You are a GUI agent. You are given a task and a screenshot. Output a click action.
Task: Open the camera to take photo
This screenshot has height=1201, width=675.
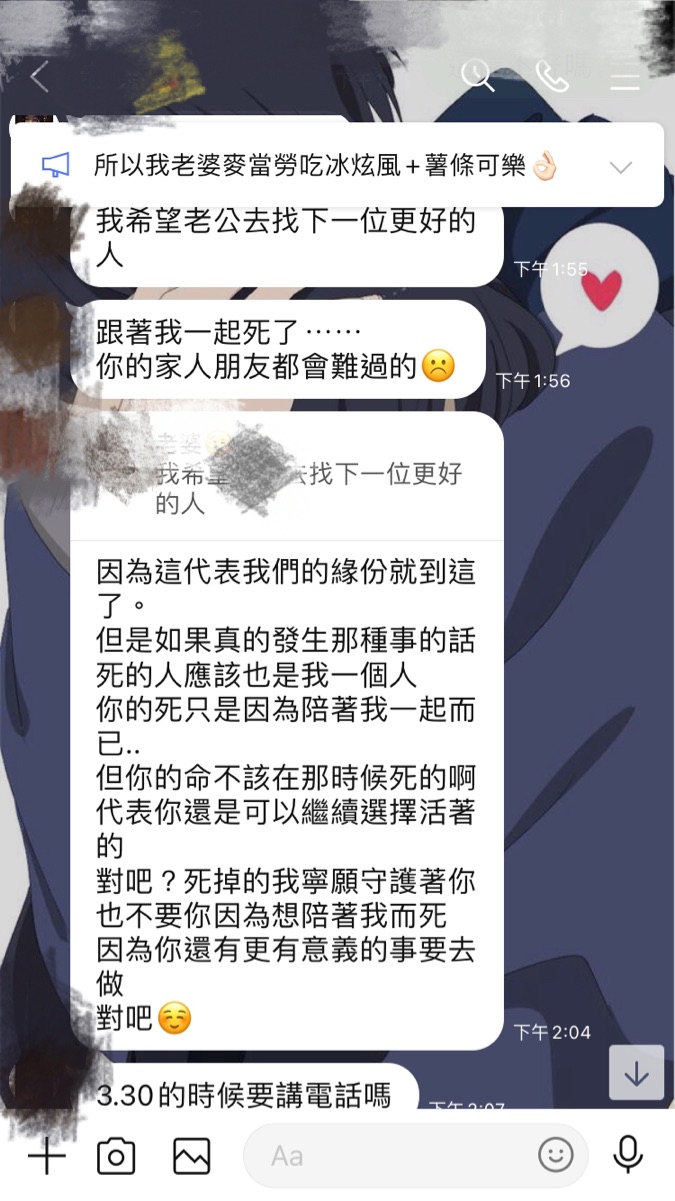tap(116, 1157)
